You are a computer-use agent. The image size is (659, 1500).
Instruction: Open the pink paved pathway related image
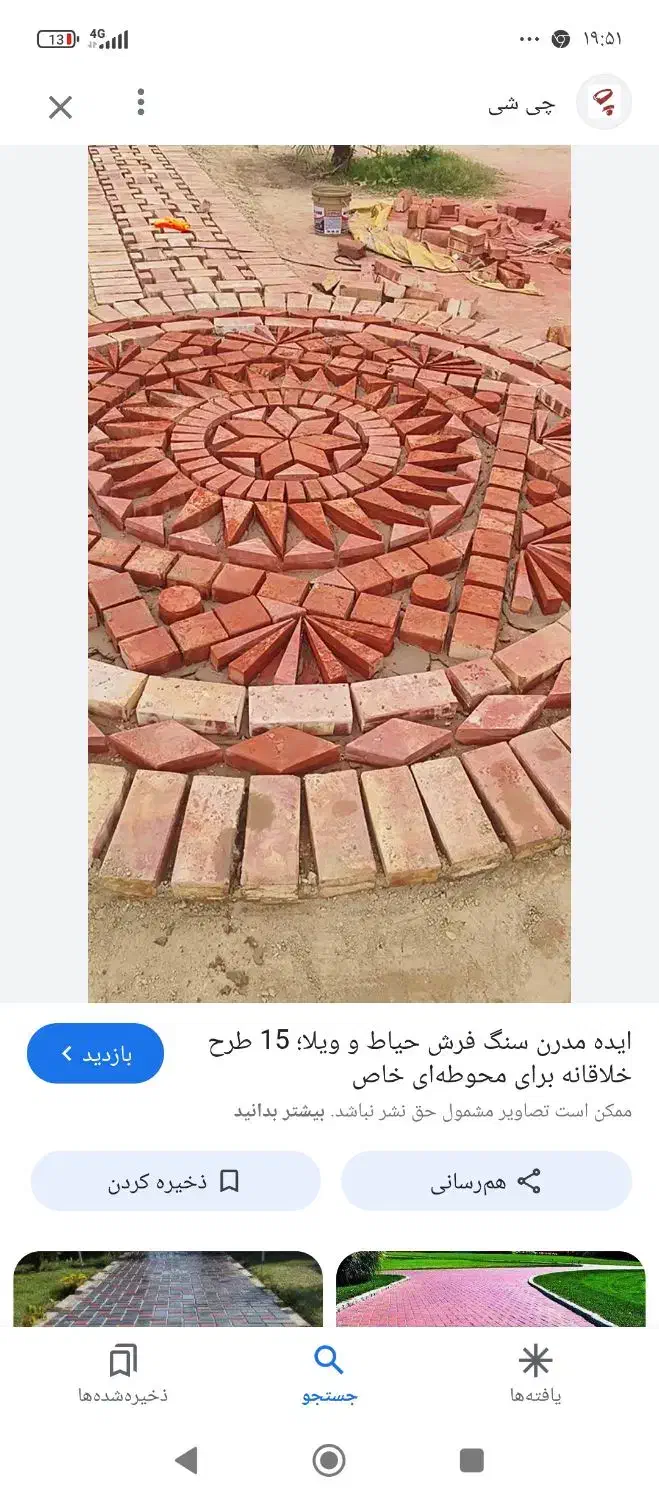tap(490, 1288)
